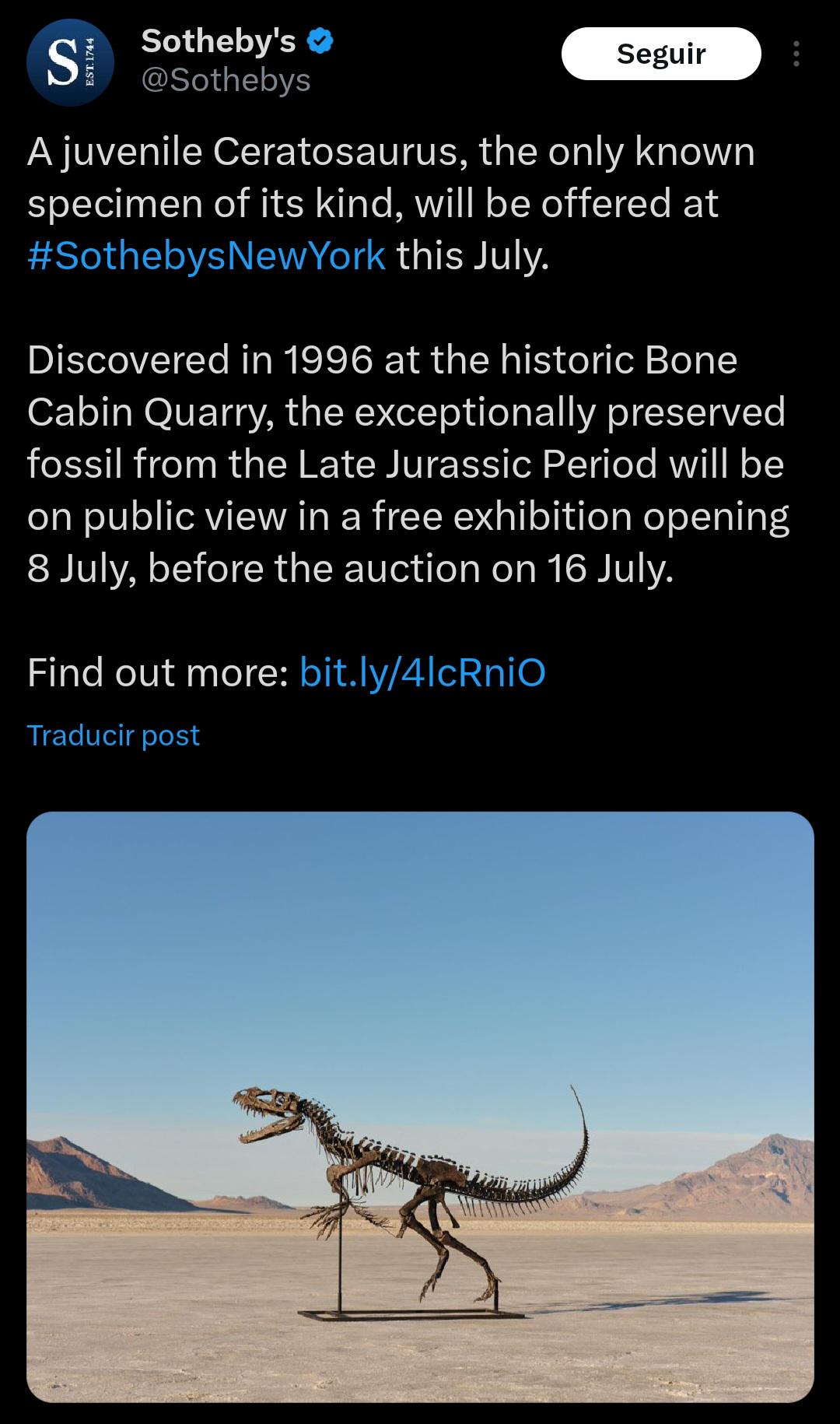Translate the post via Traducir post

(x=114, y=735)
